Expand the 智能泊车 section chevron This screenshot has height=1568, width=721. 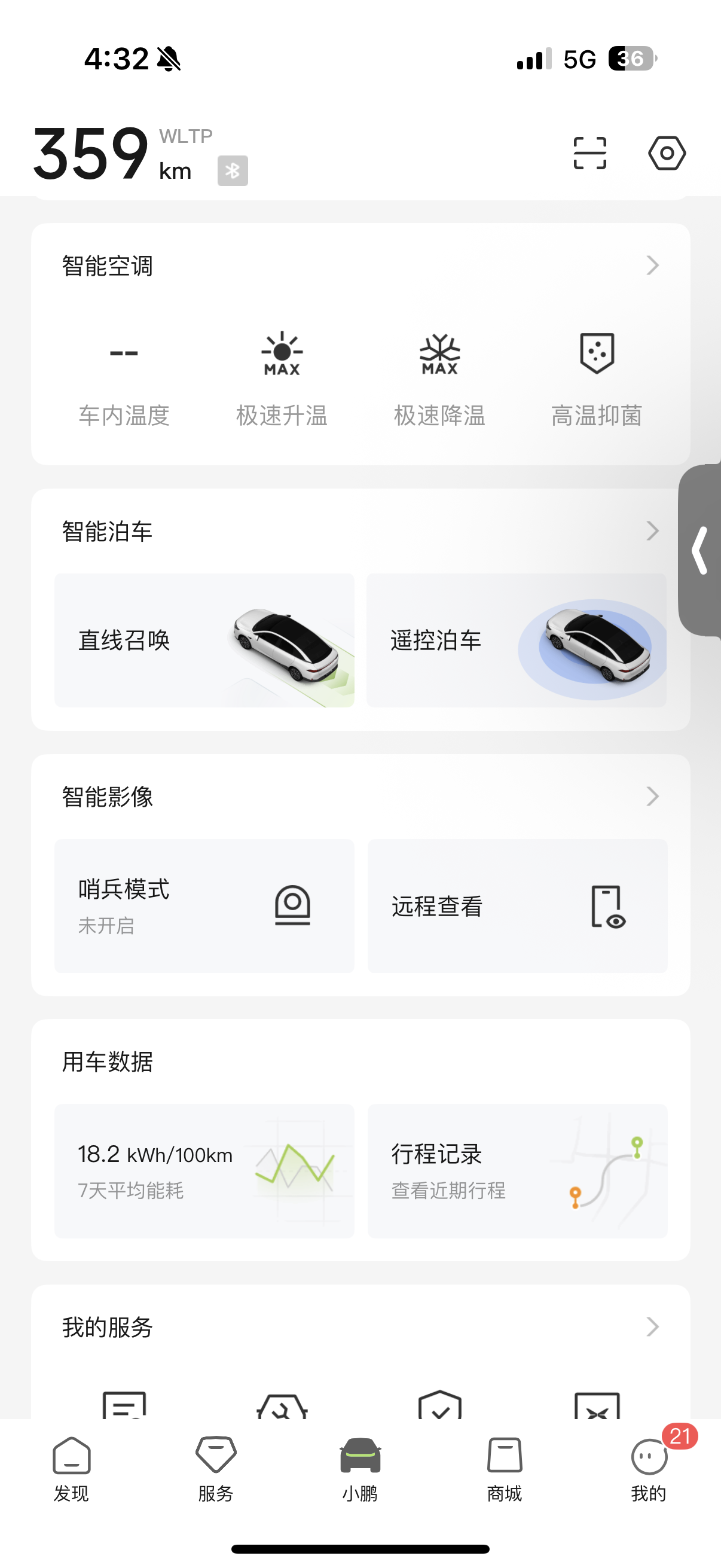(652, 531)
